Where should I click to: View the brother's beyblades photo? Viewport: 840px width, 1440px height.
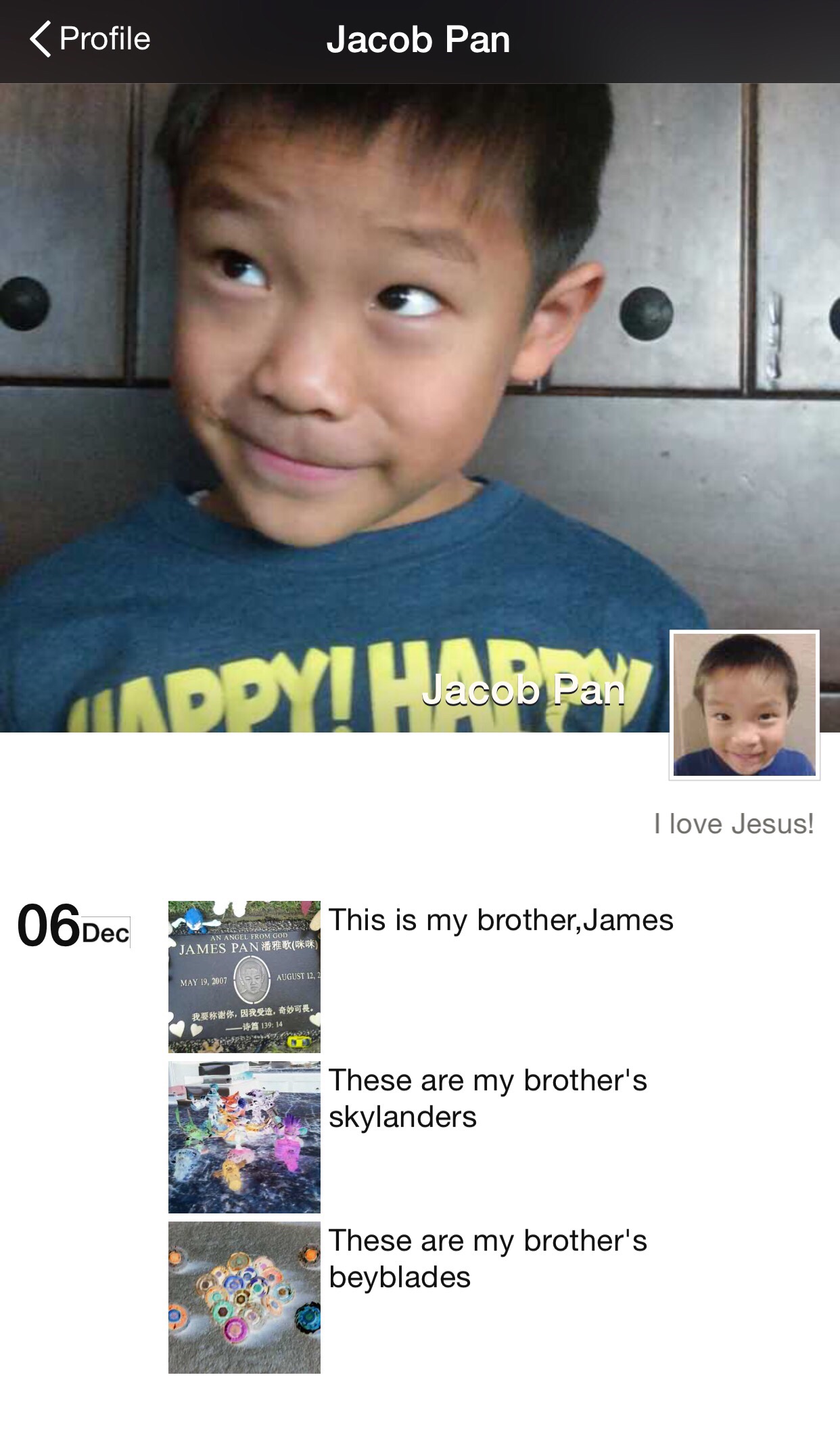pos(244,1297)
